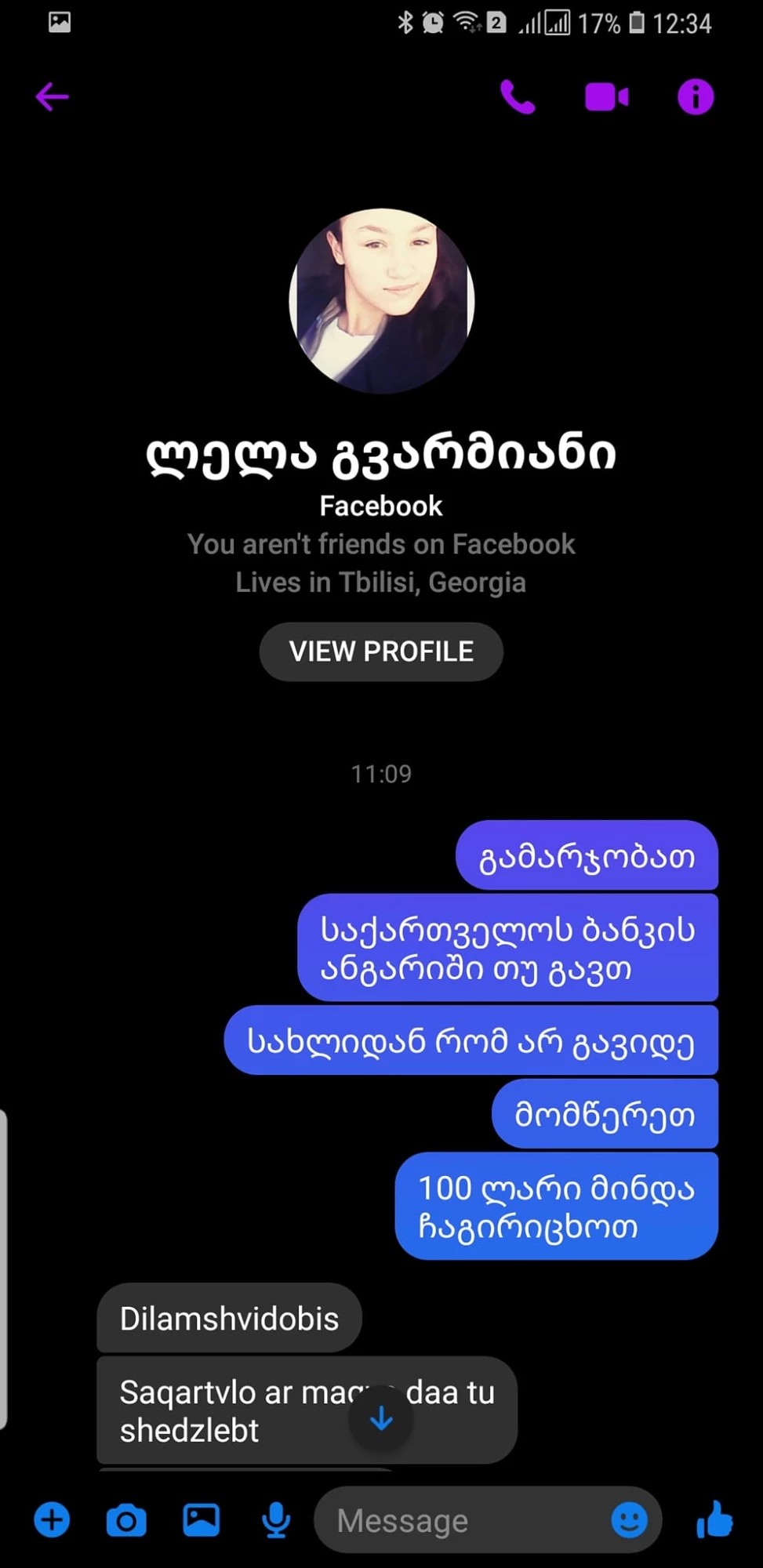763x1568 pixels.
Task: Start a video call
Action: click(606, 97)
